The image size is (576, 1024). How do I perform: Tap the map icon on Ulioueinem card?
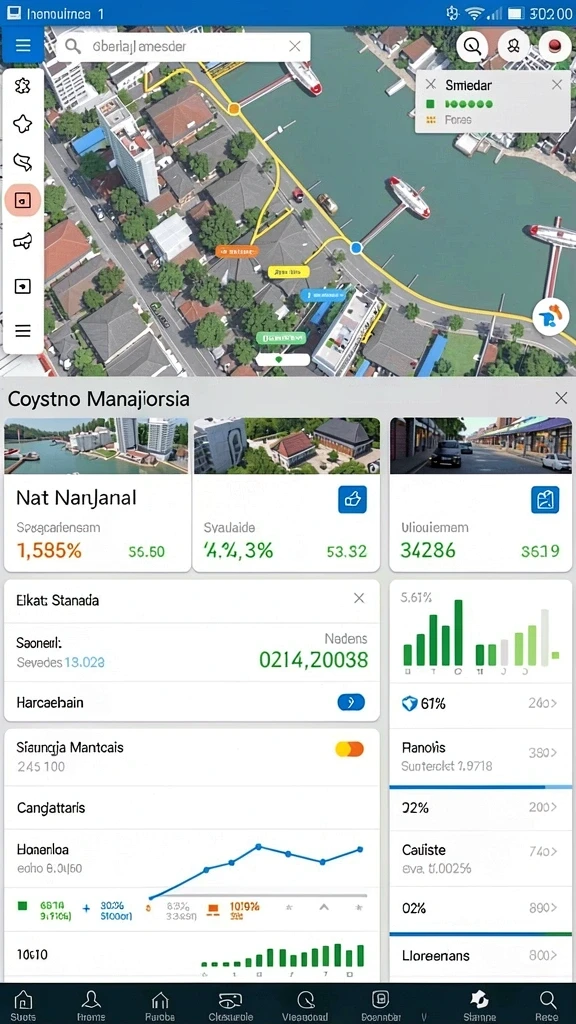[x=545, y=500]
